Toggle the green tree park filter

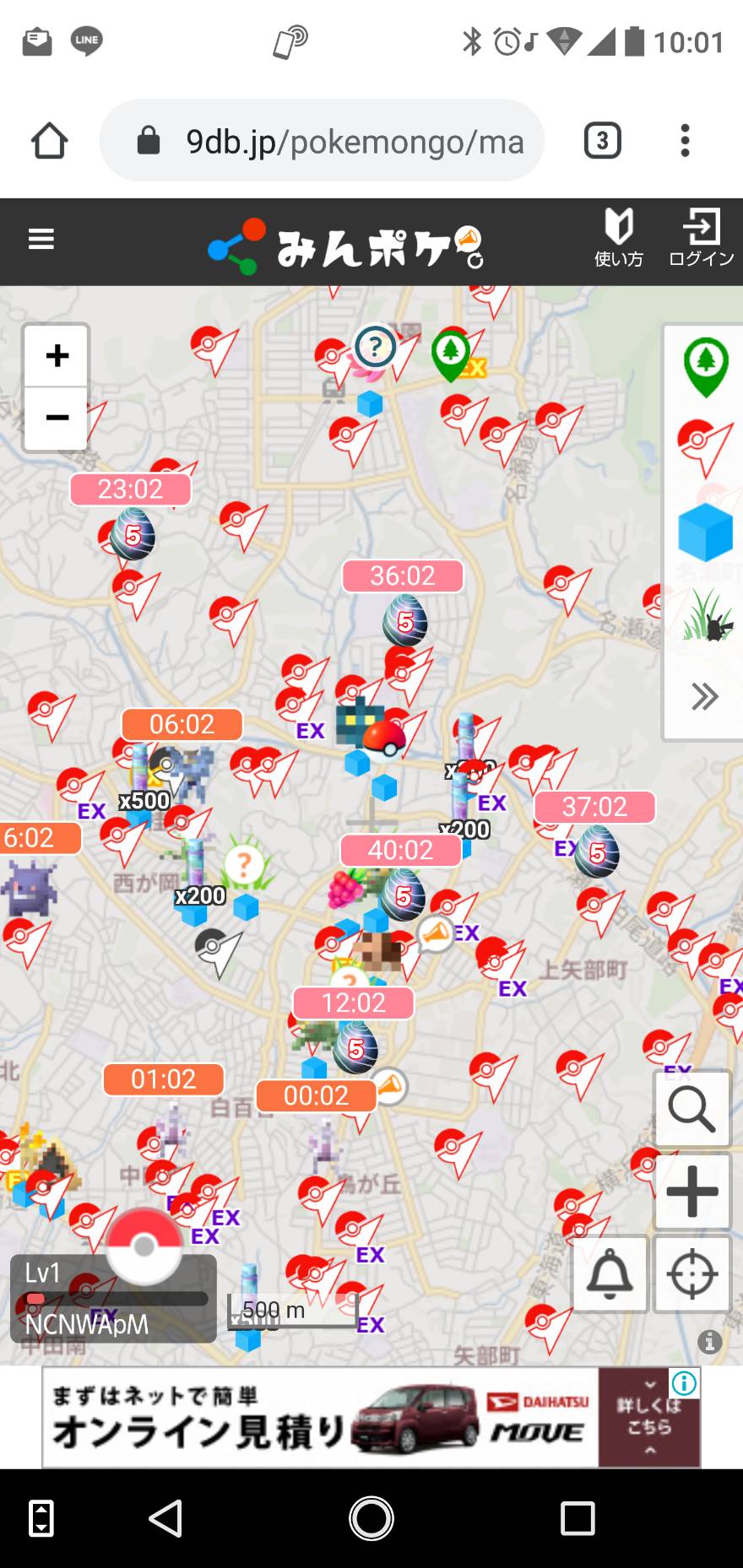pyautogui.click(x=705, y=366)
